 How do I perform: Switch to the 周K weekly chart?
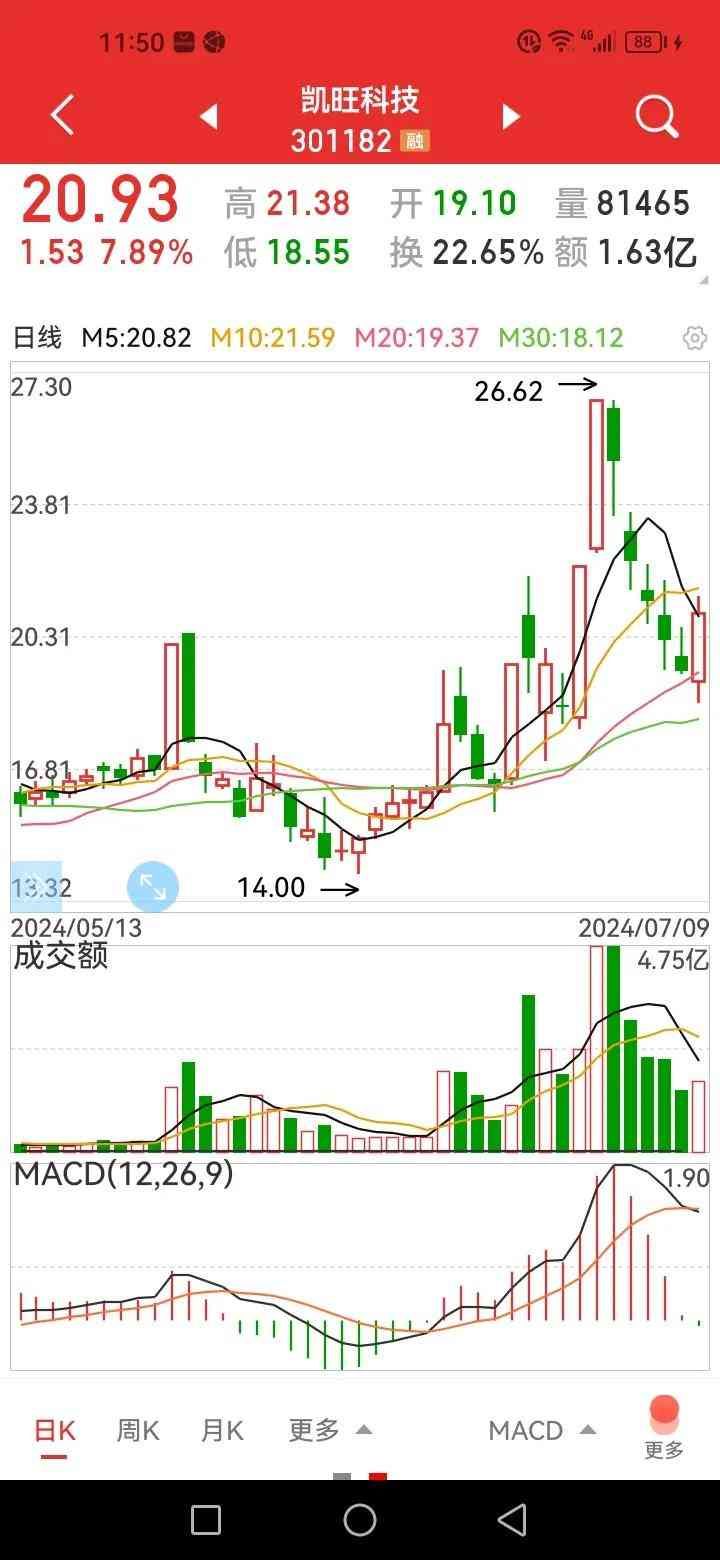point(138,1431)
